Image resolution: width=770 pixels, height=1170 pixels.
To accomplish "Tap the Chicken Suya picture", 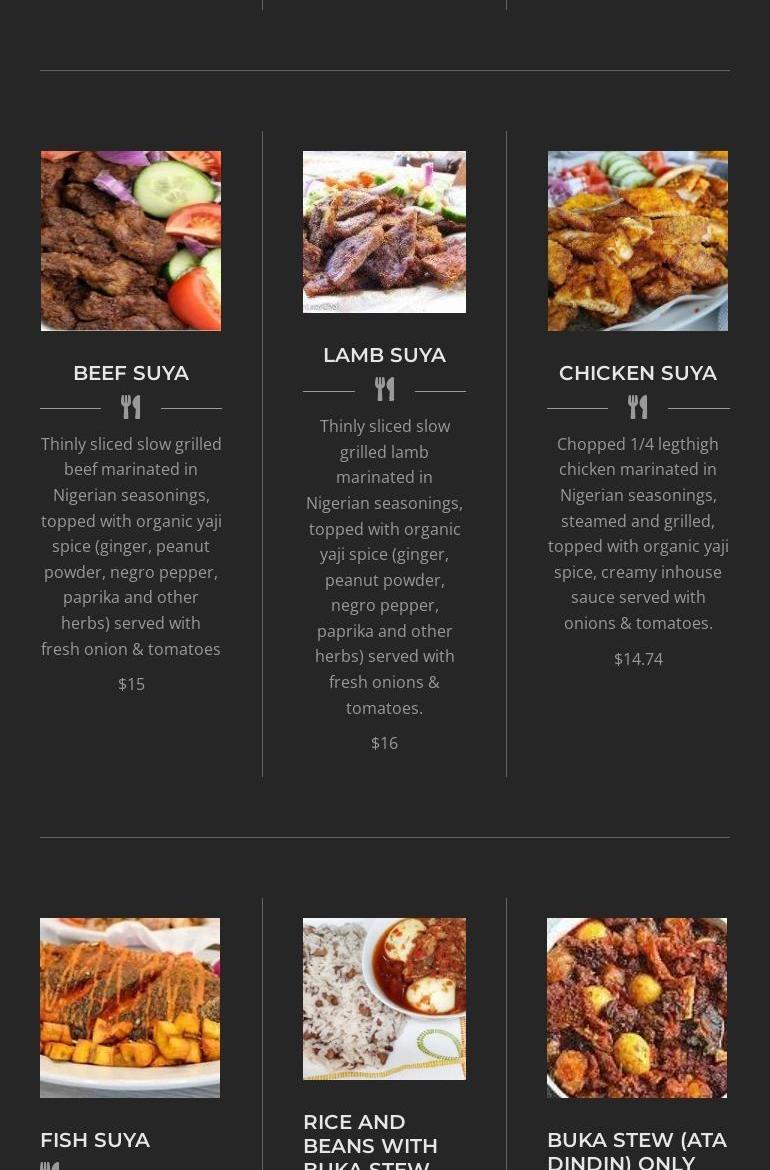I will pos(638,241).
